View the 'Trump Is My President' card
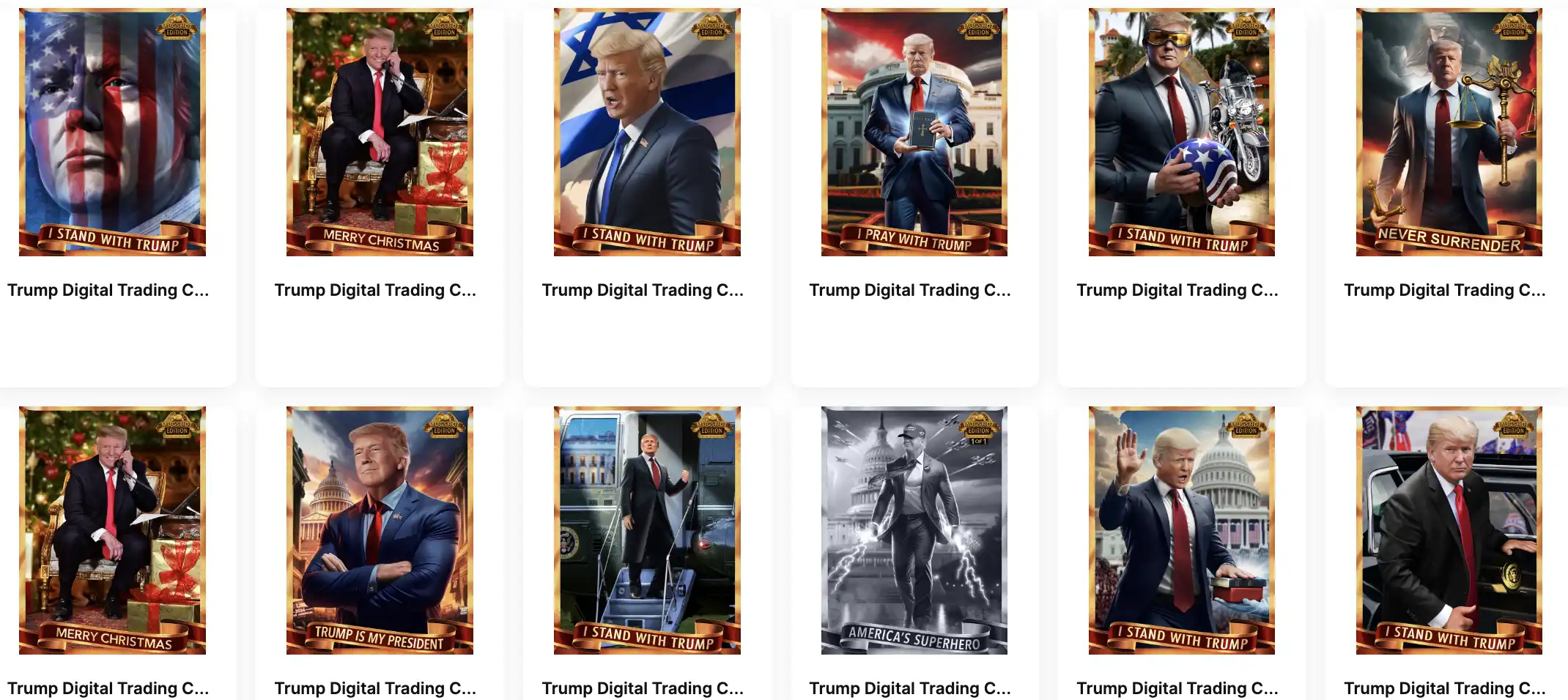The image size is (1568, 700). pyautogui.click(x=380, y=530)
